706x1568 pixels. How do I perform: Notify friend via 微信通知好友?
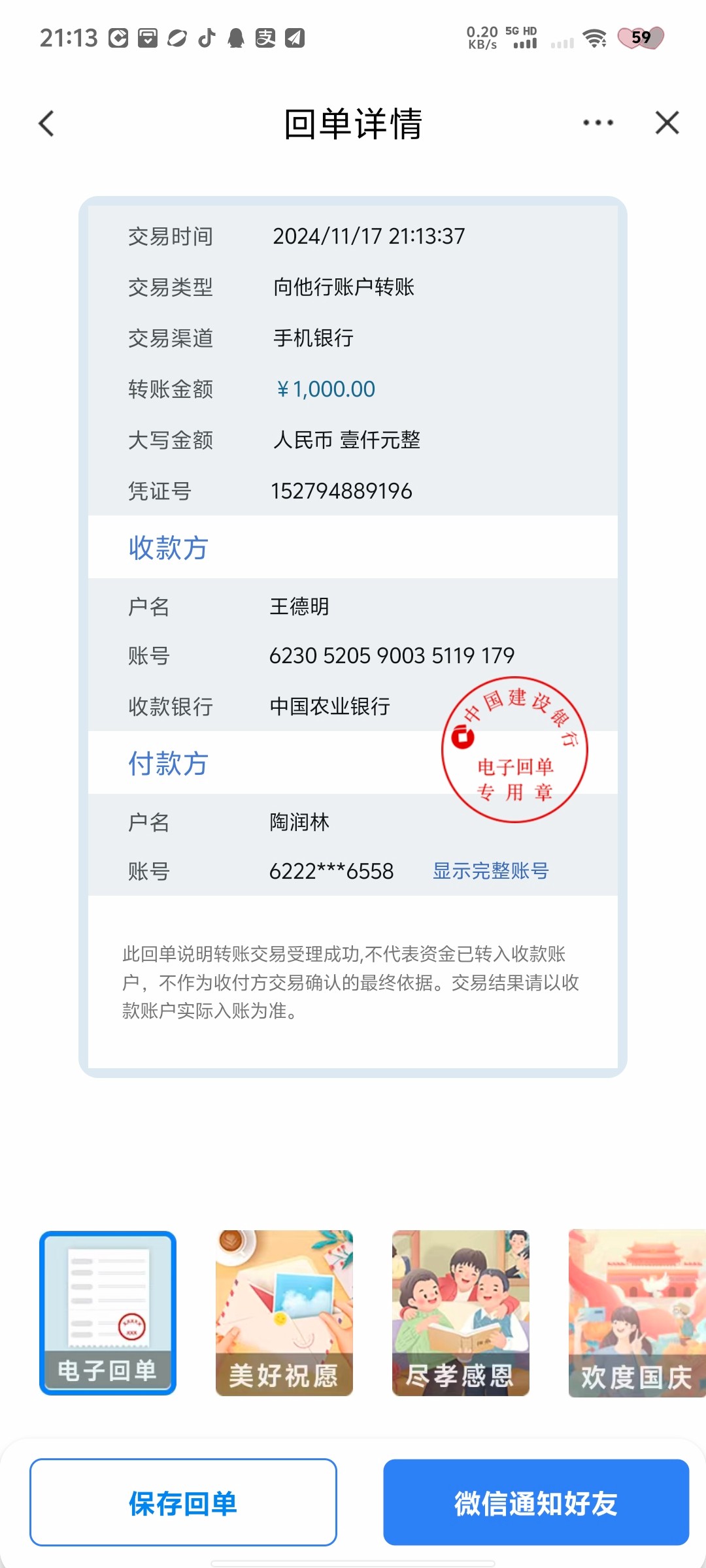coord(536,1503)
